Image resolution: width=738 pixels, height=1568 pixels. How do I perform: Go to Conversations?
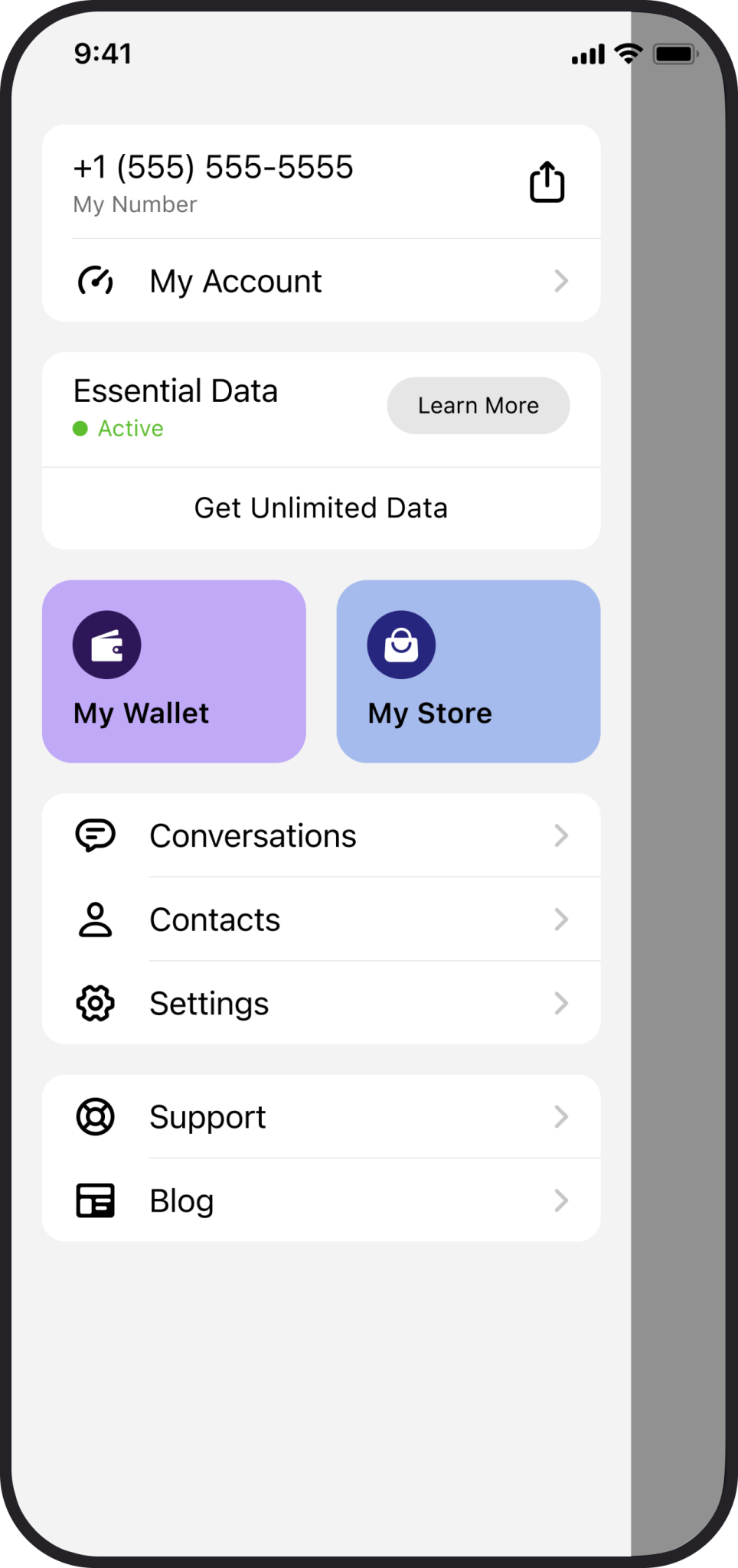point(322,836)
